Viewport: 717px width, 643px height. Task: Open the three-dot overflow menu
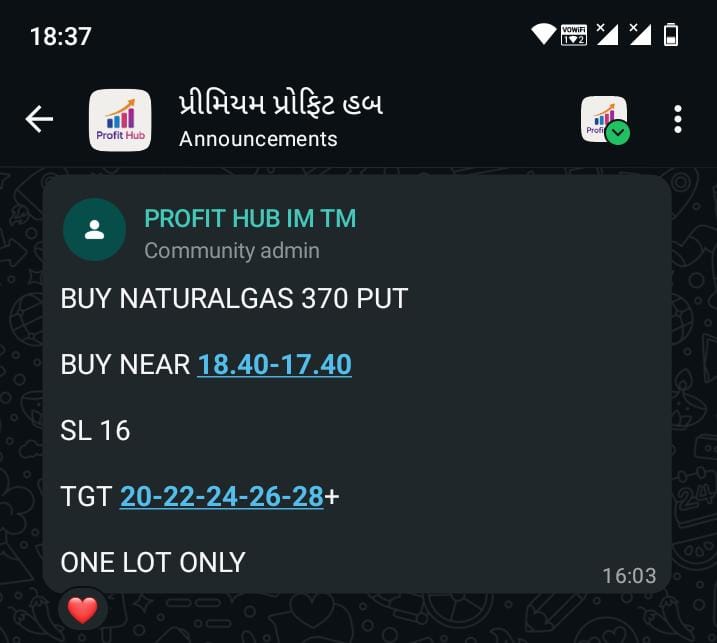coord(678,120)
